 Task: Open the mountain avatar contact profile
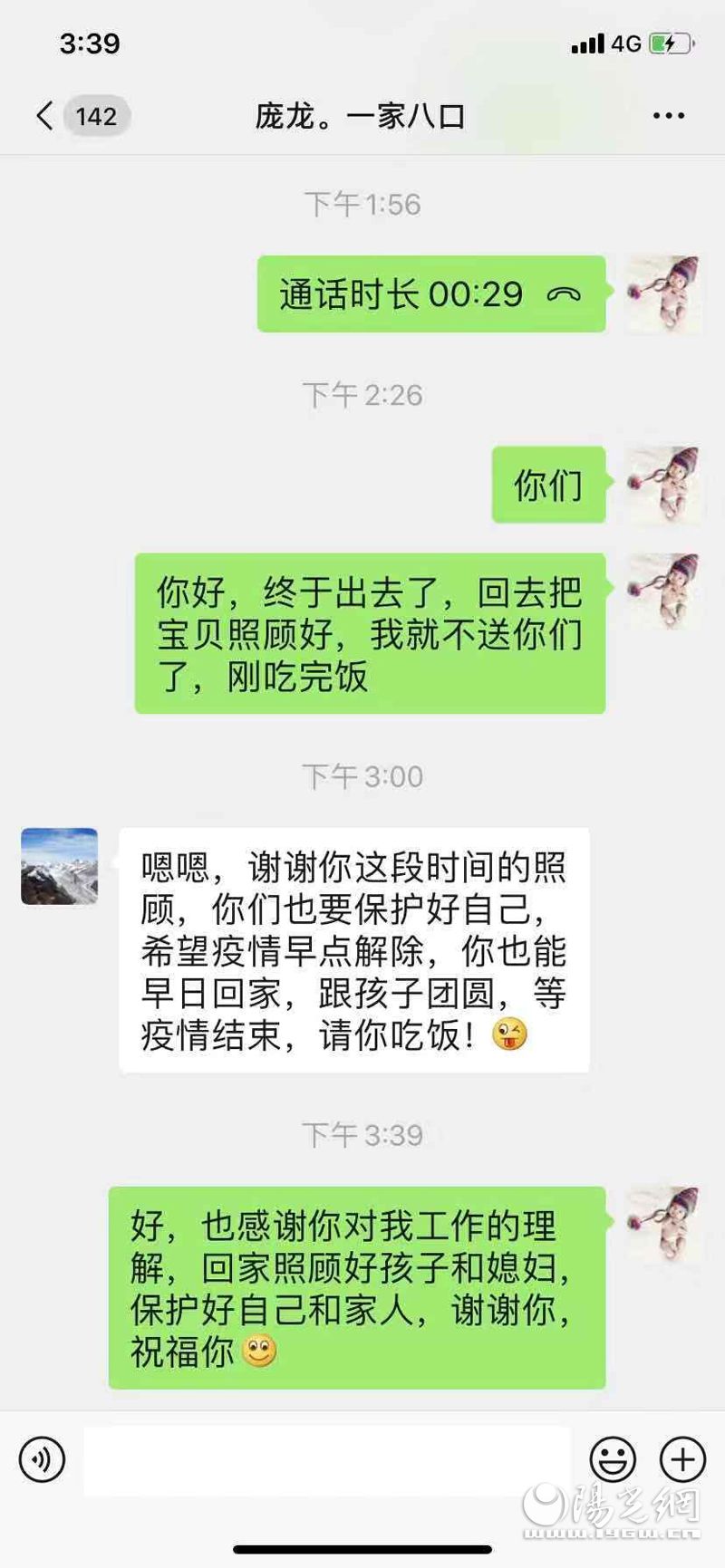pos(60,866)
